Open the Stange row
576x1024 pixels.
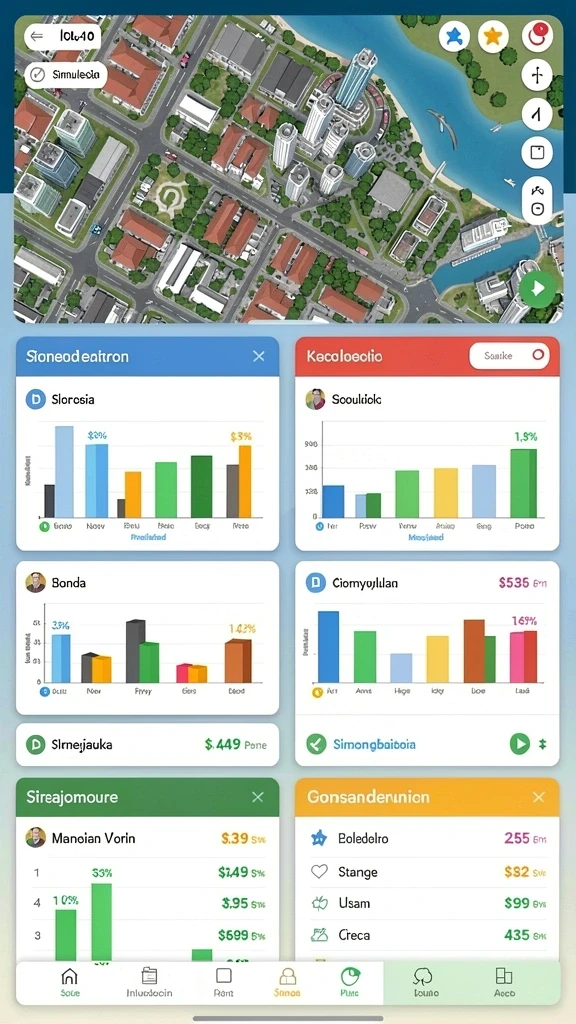coord(427,872)
